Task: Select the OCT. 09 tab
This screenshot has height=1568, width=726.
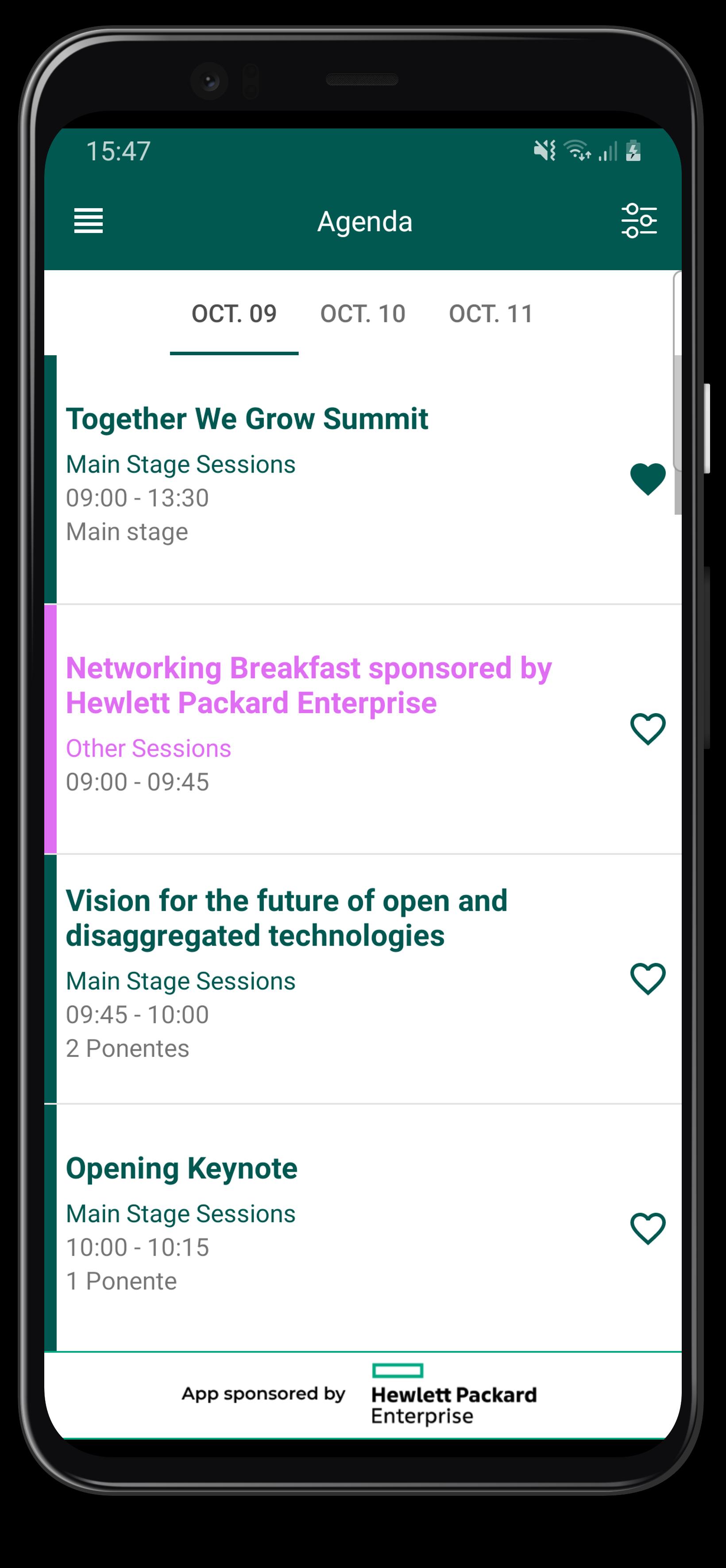Action: click(x=234, y=314)
